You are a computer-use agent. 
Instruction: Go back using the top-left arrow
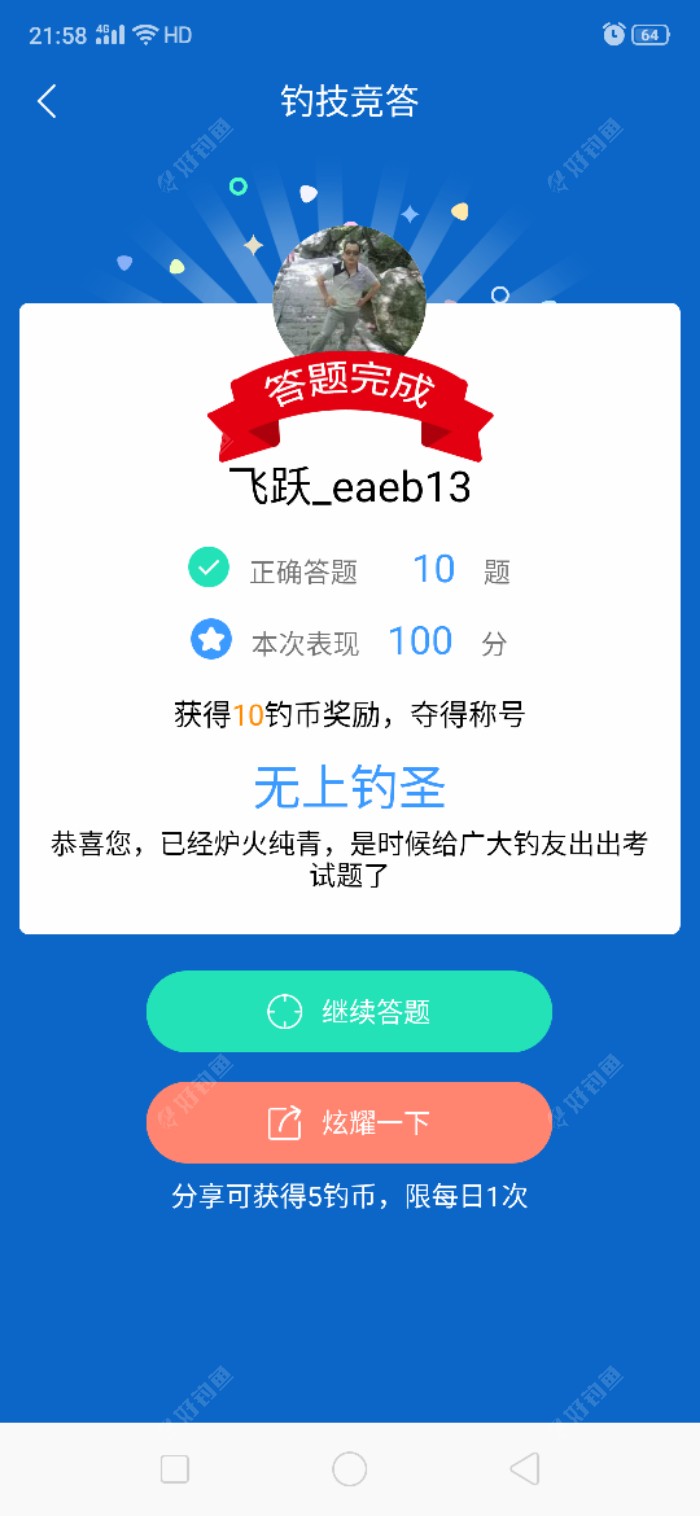click(47, 101)
